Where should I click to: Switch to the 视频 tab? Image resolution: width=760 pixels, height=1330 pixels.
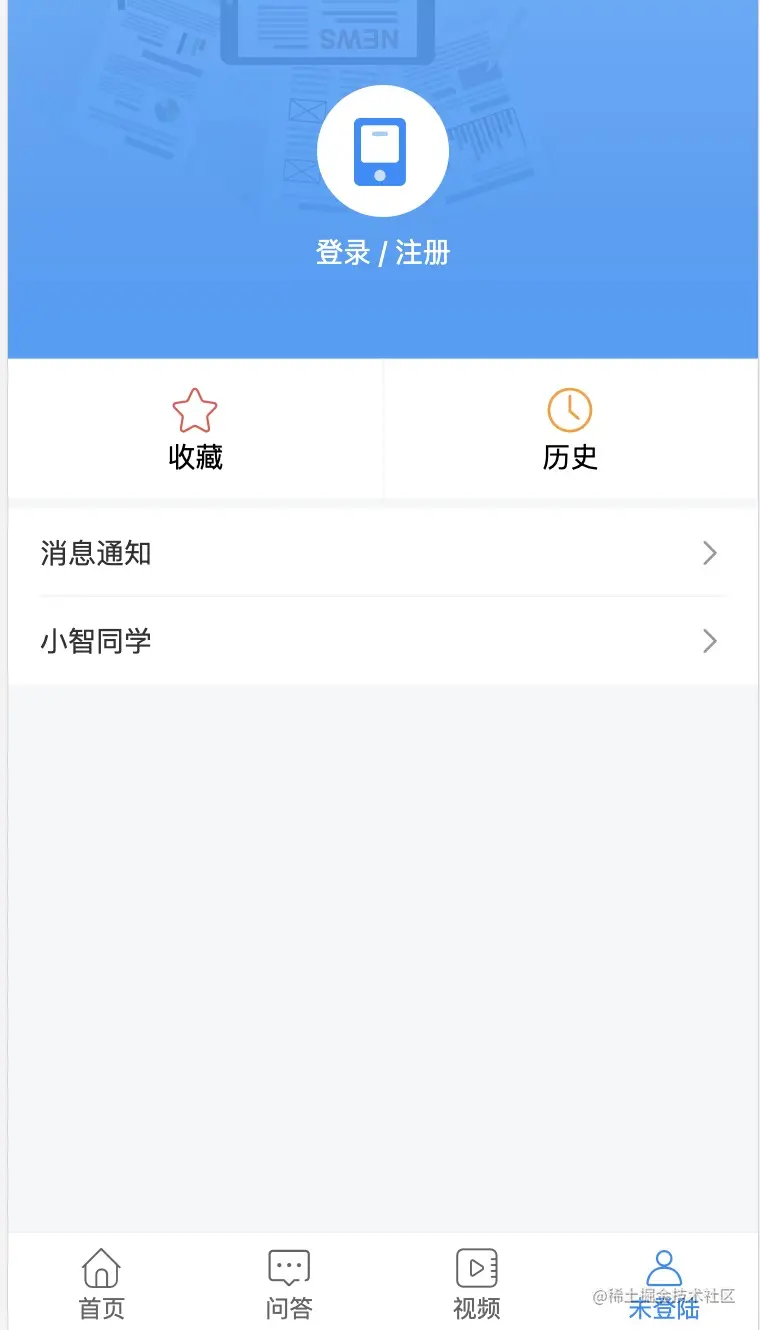(476, 1283)
